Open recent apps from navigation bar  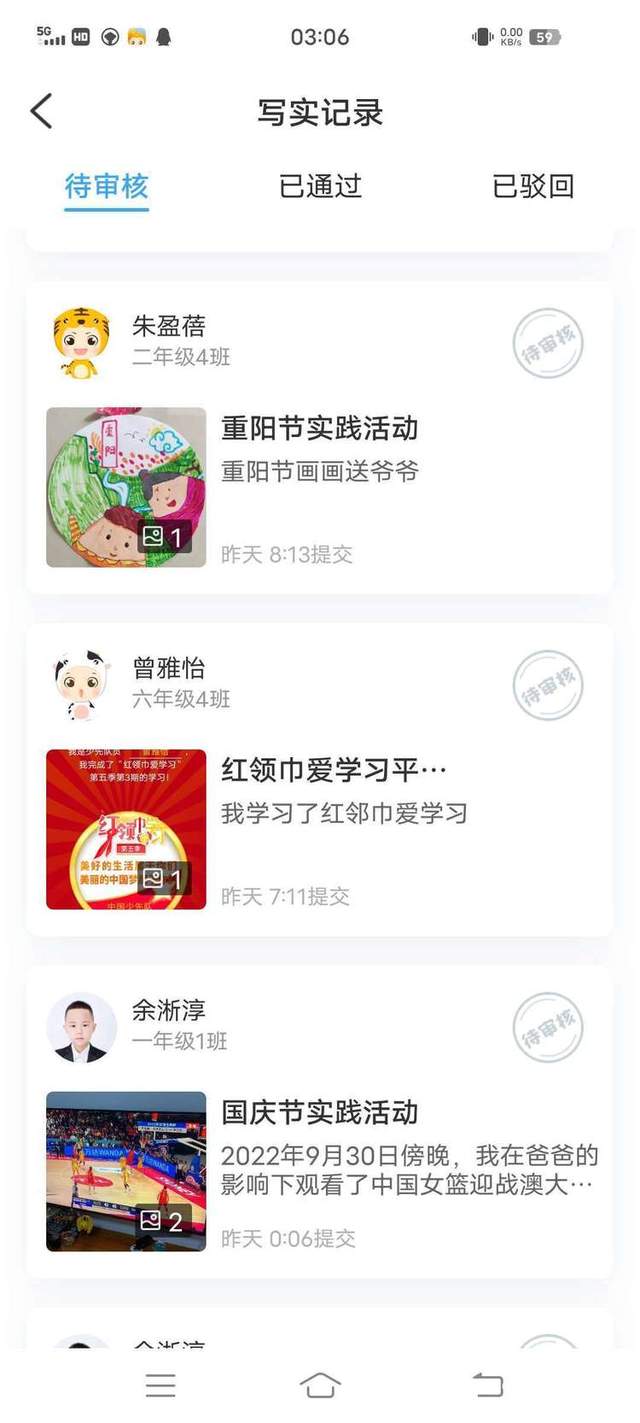click(x=160, y=1385)
